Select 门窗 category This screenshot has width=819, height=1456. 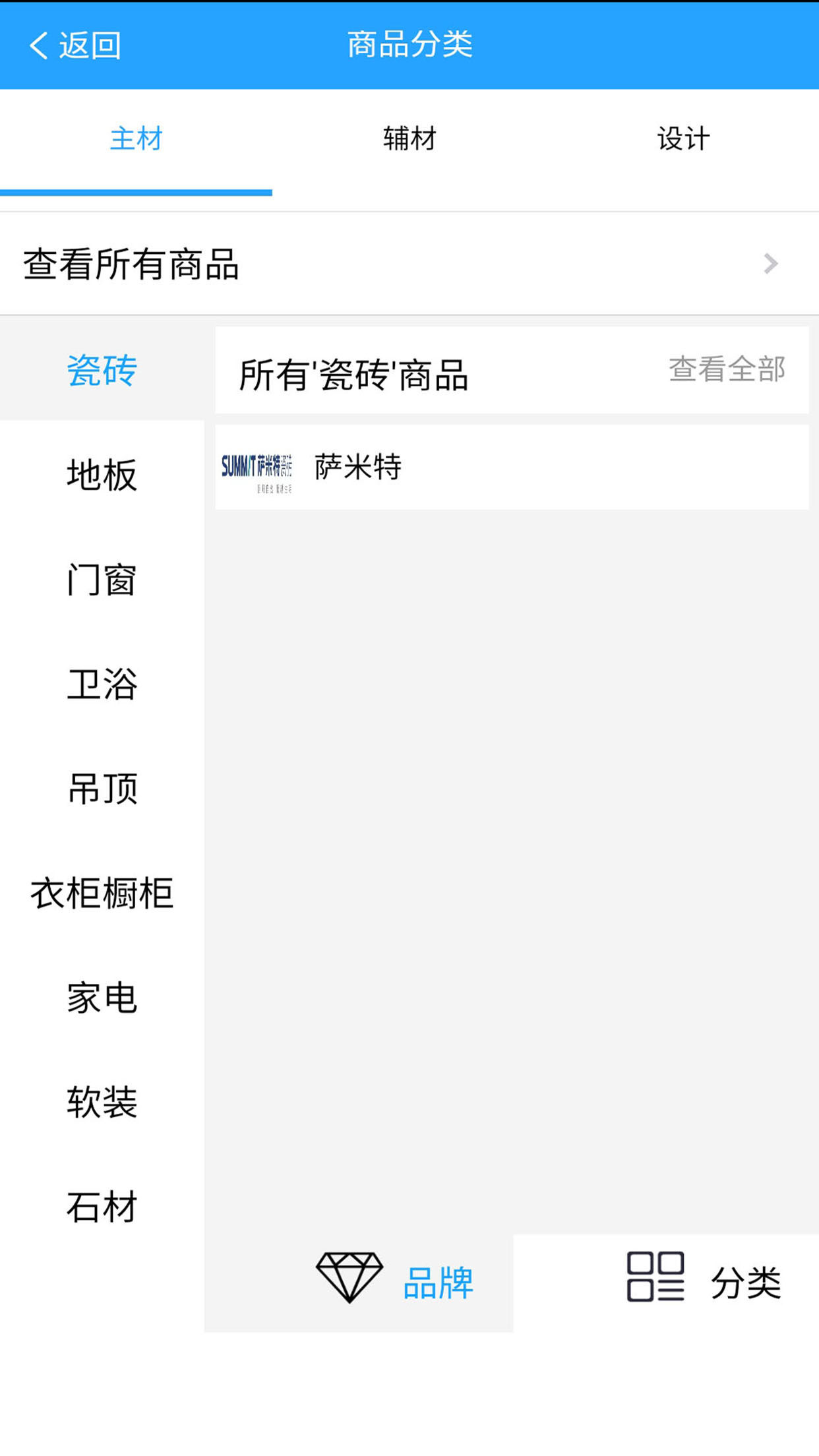click(x=102, y=580)
